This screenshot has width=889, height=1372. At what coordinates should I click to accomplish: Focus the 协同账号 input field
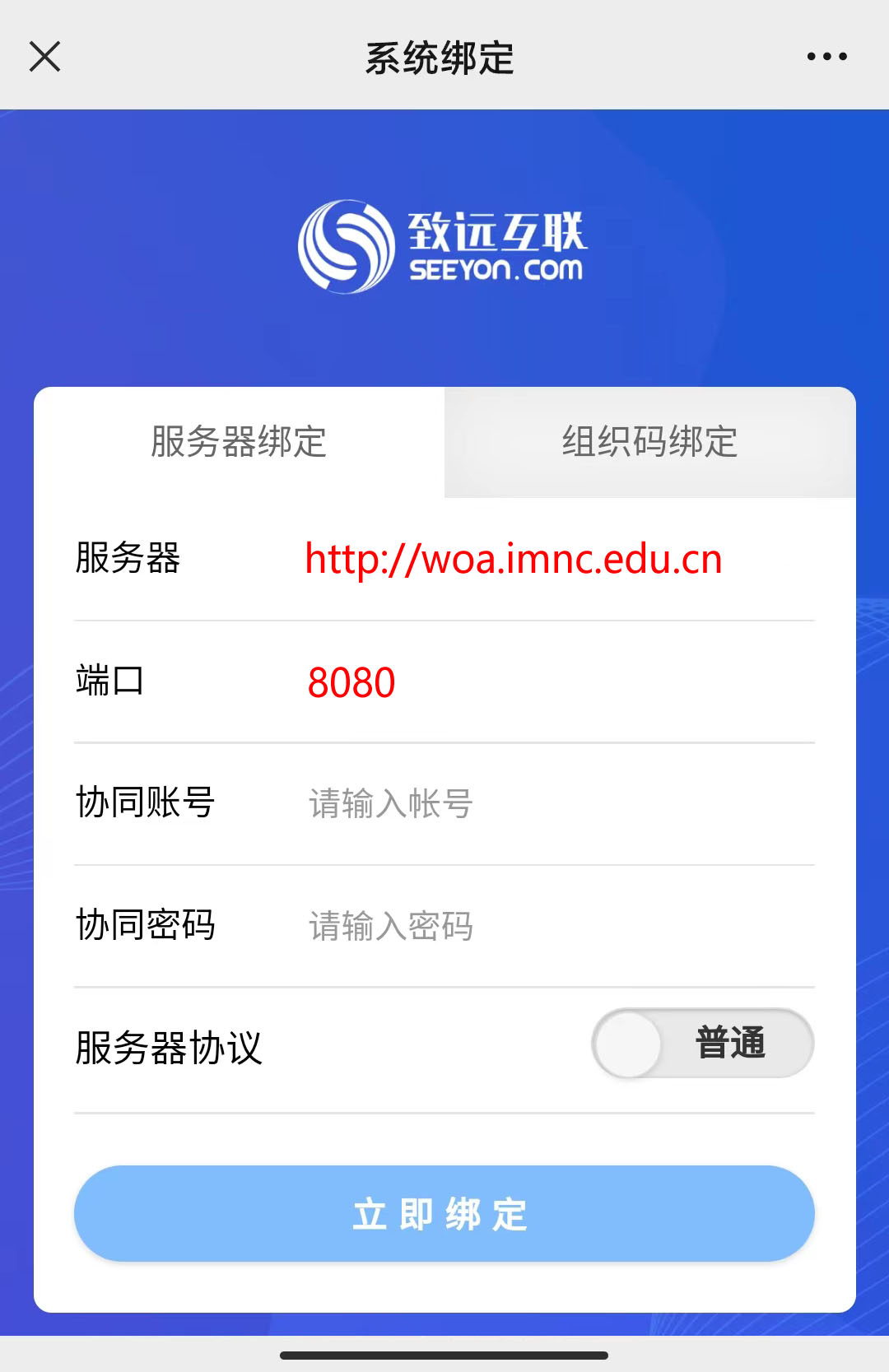[543, 803]
